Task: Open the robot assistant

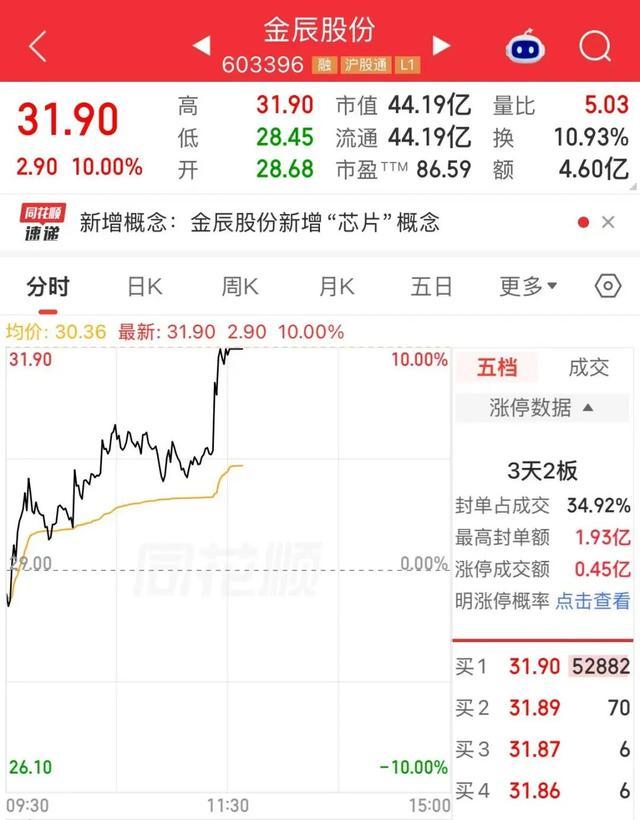Action: tap(525, 46)
